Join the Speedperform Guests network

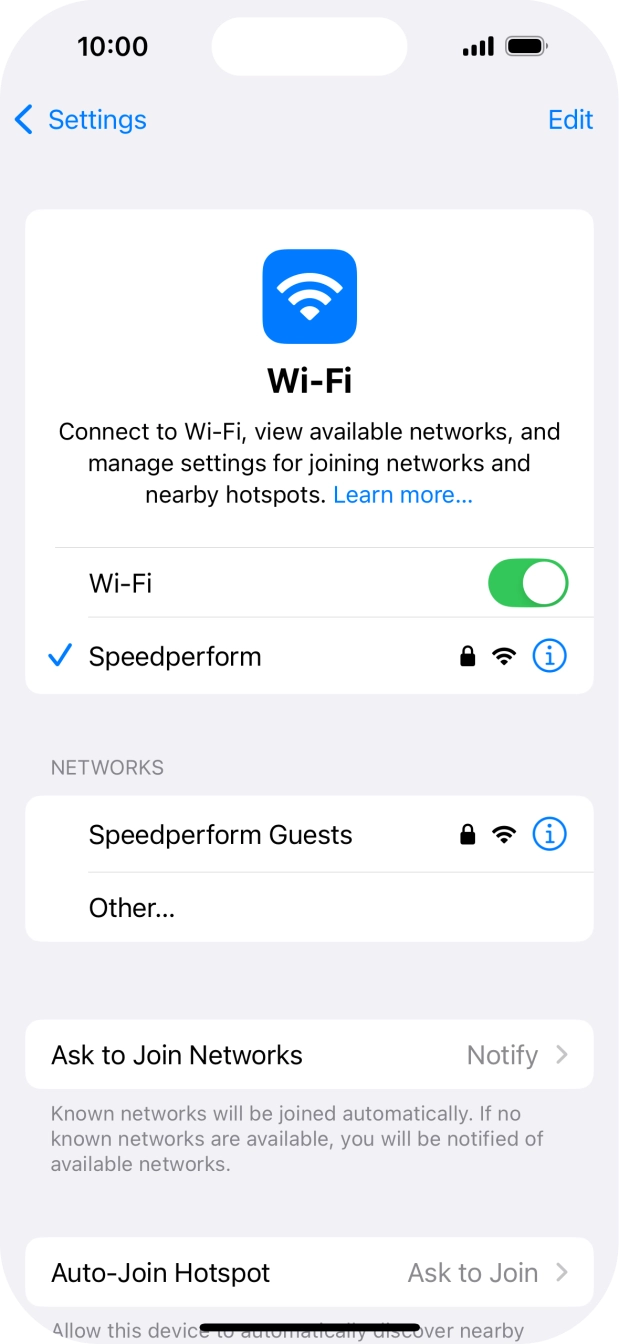221,835
